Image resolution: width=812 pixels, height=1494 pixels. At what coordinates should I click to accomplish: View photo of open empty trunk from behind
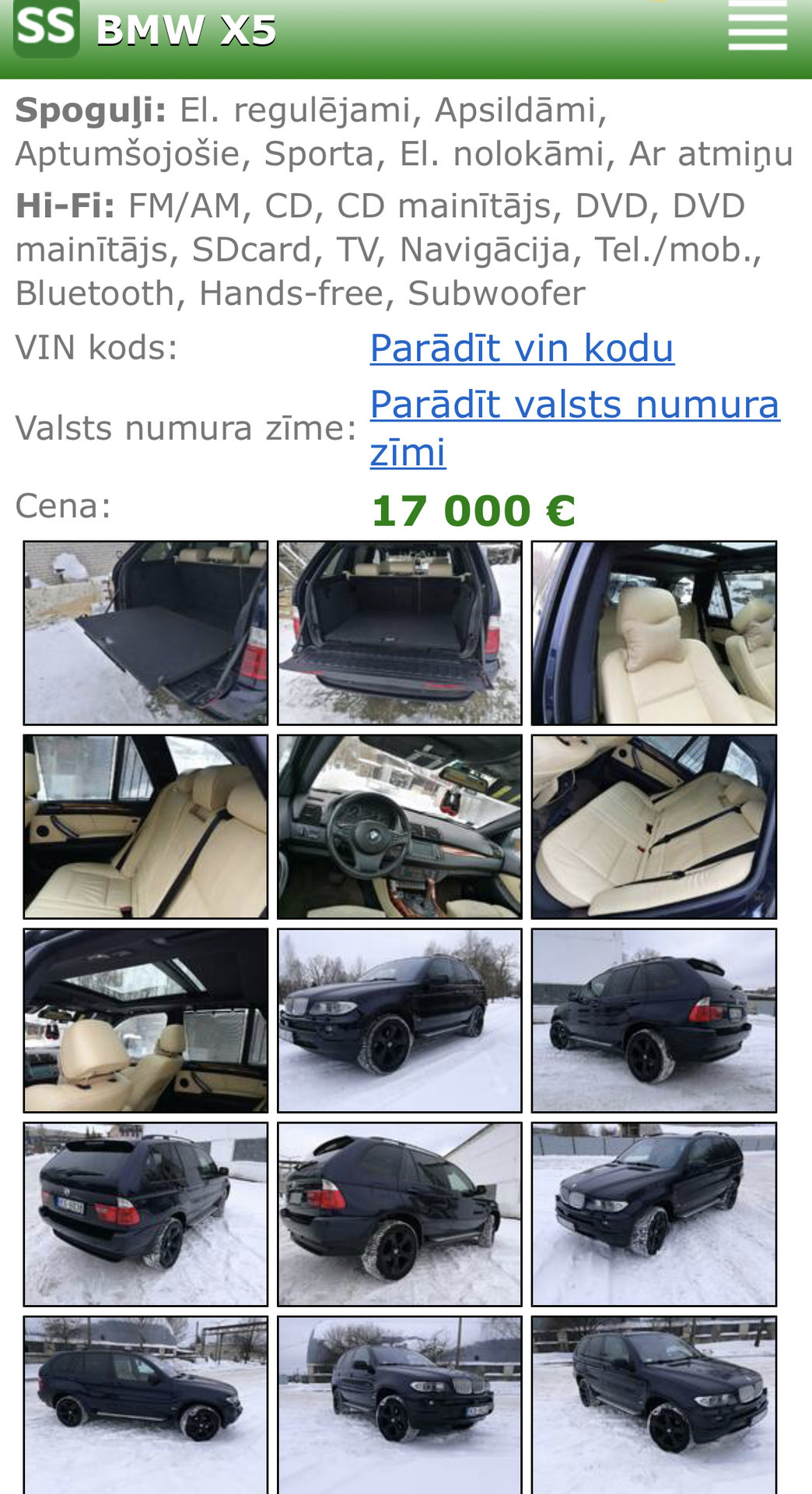click(400, 633)
